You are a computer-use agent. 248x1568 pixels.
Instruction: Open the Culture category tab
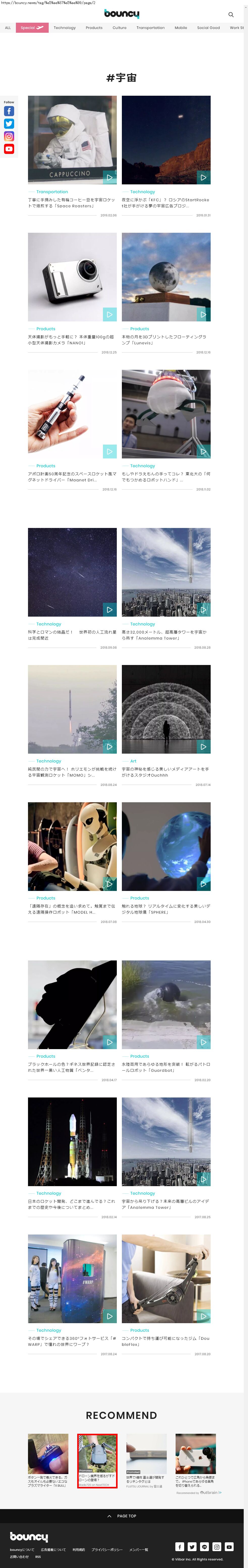(119, 28)
